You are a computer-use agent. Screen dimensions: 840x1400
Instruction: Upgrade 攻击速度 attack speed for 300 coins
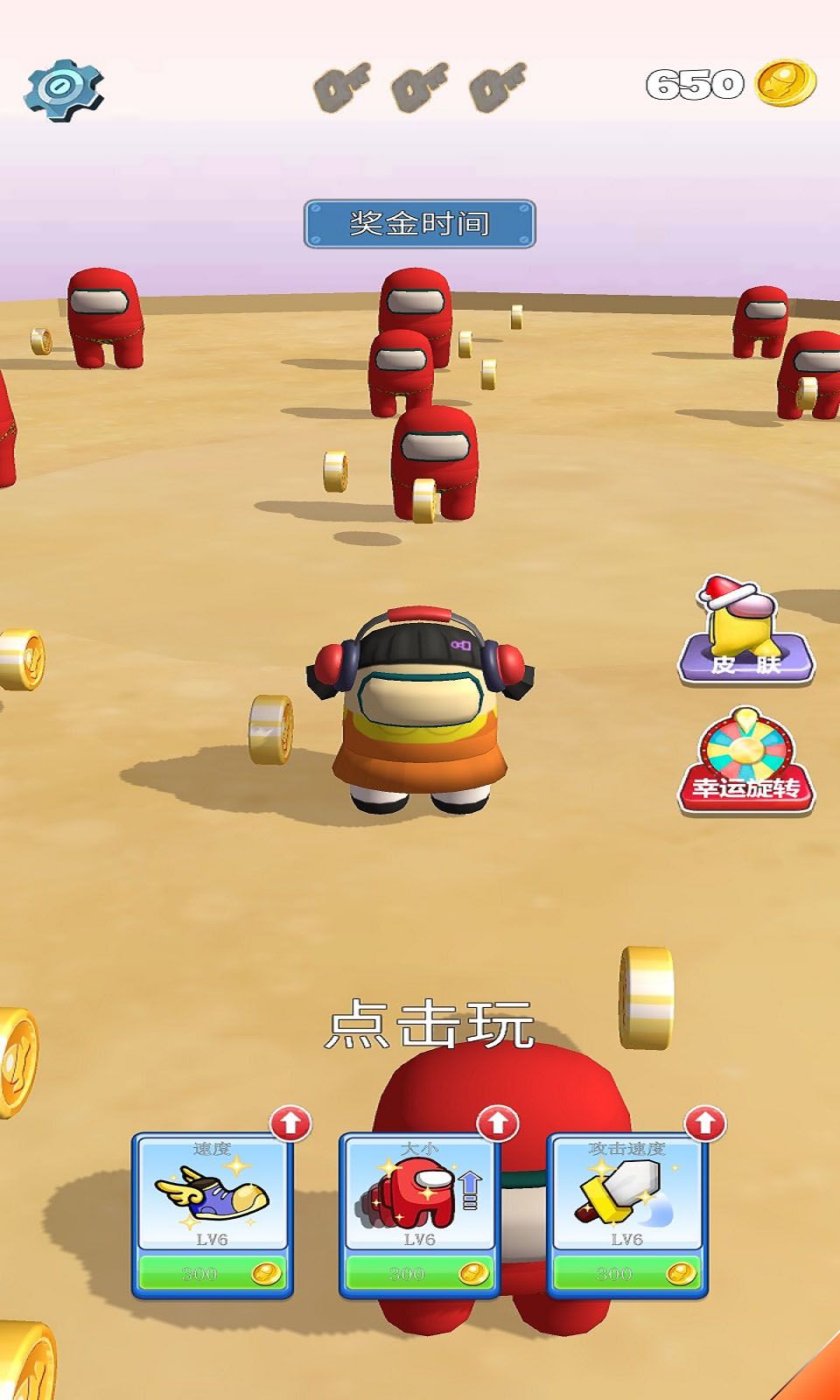point(626,1271)
